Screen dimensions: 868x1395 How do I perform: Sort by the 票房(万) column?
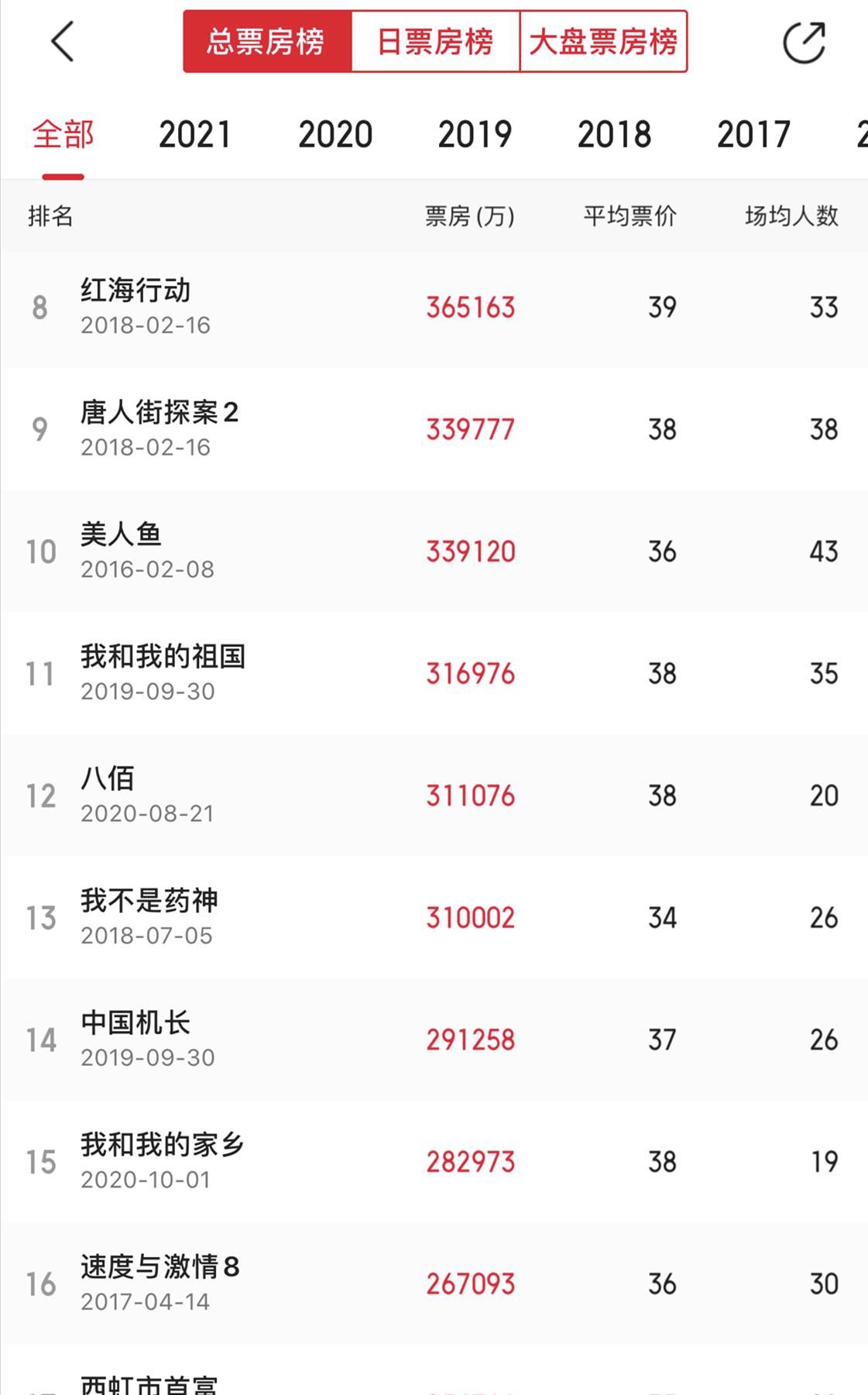pyautogui.click(x=469, y=217)
